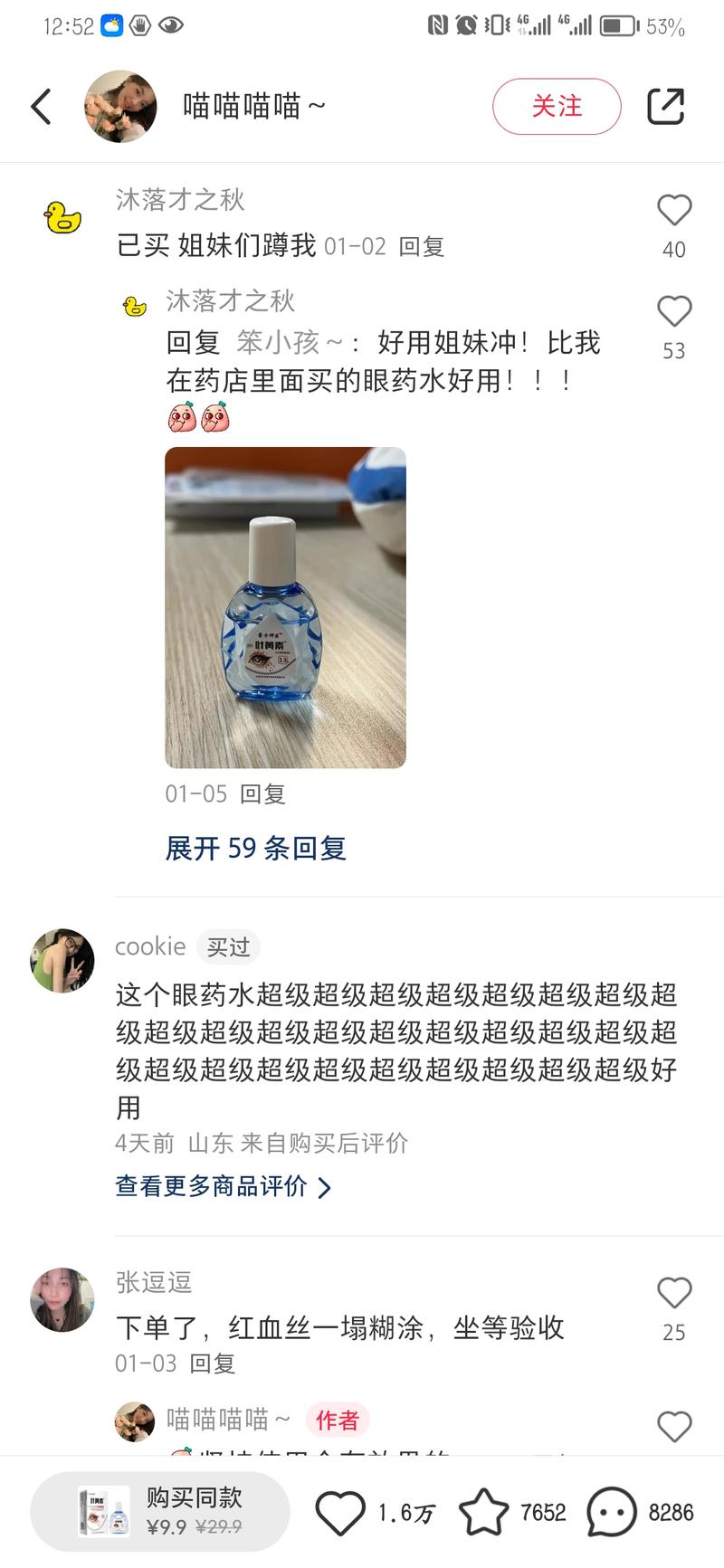This screenshot has height=1568, width=724.
Task: Tap 喵喵喵喵~'s avatar in the header
Action: [x=120, y=106]
